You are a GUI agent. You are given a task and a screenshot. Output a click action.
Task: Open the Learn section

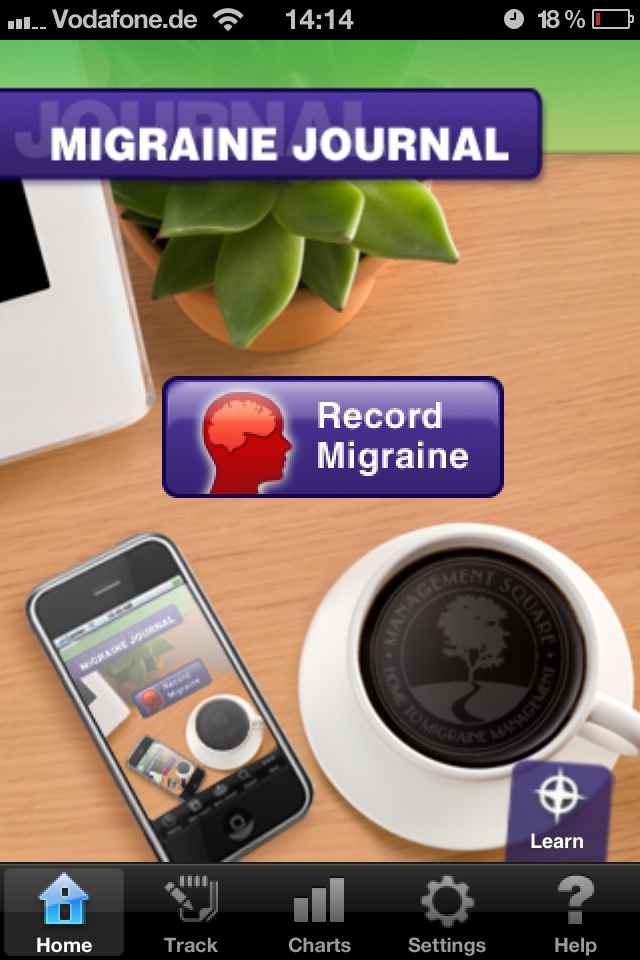[557, 812]
